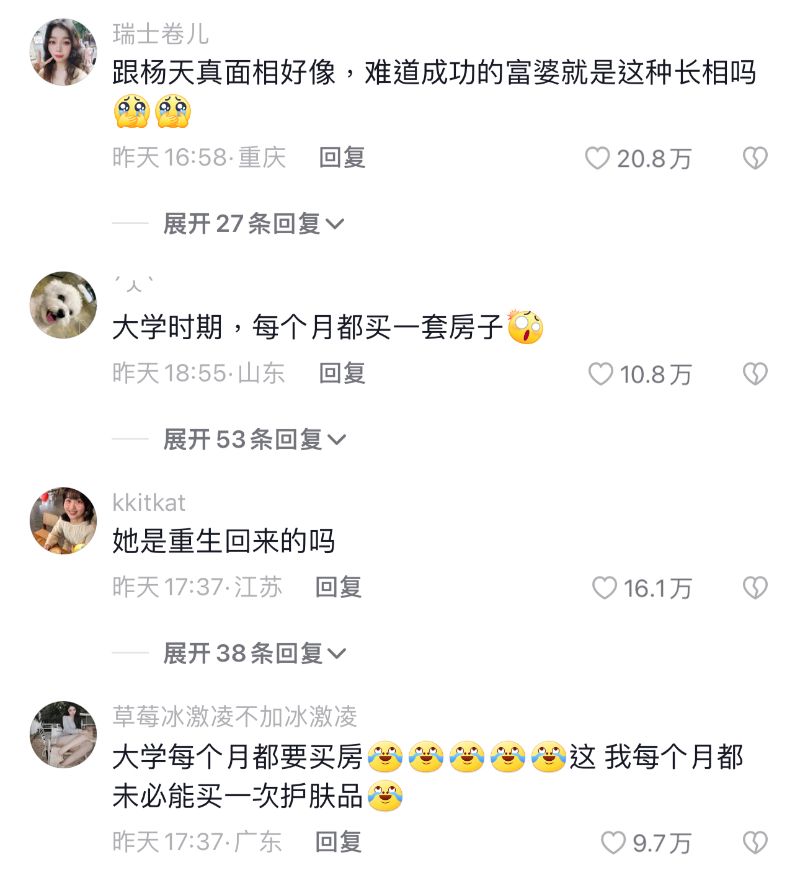
Task: Reply to 草莓冰激凌不加冰激凌's comment
Action: point(338,842)
